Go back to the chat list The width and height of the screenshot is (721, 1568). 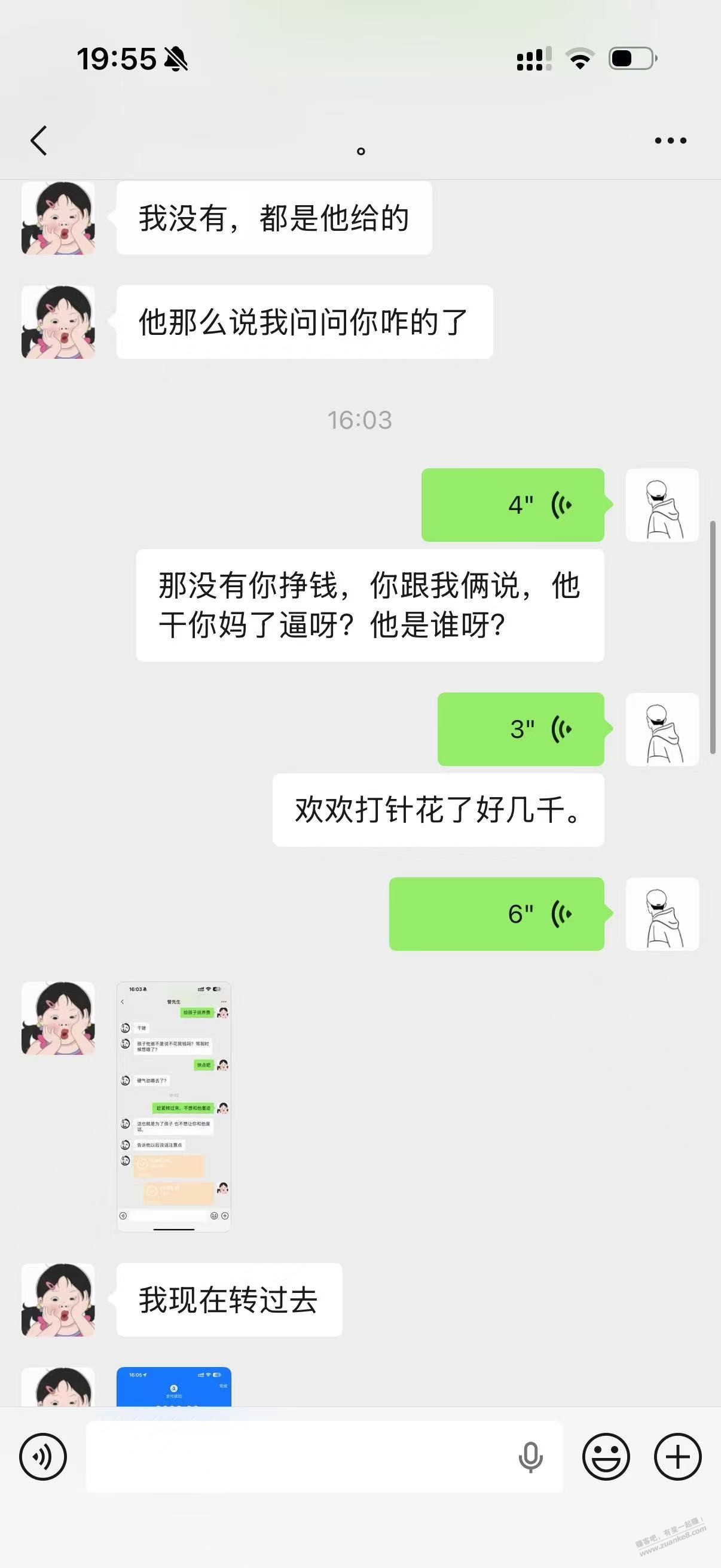click(x=39, y=141)
